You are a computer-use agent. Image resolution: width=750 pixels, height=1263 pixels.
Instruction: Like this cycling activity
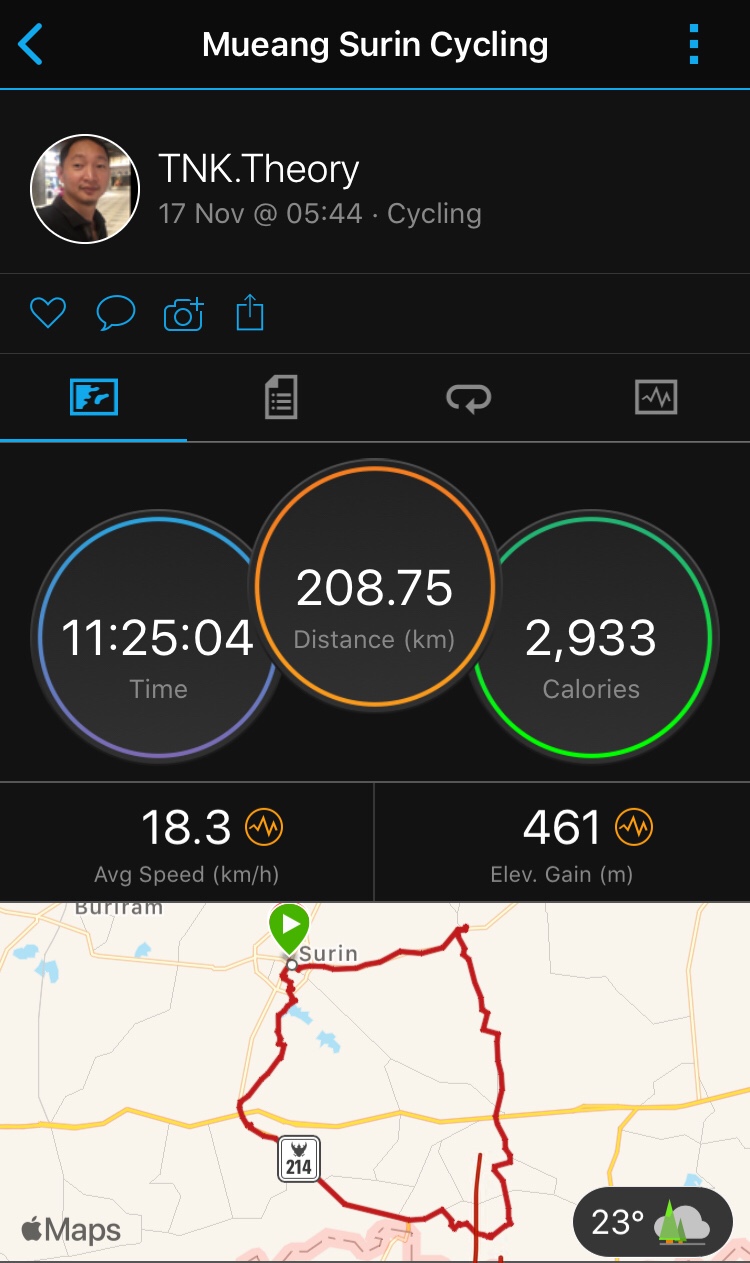(x=47, y=314)
